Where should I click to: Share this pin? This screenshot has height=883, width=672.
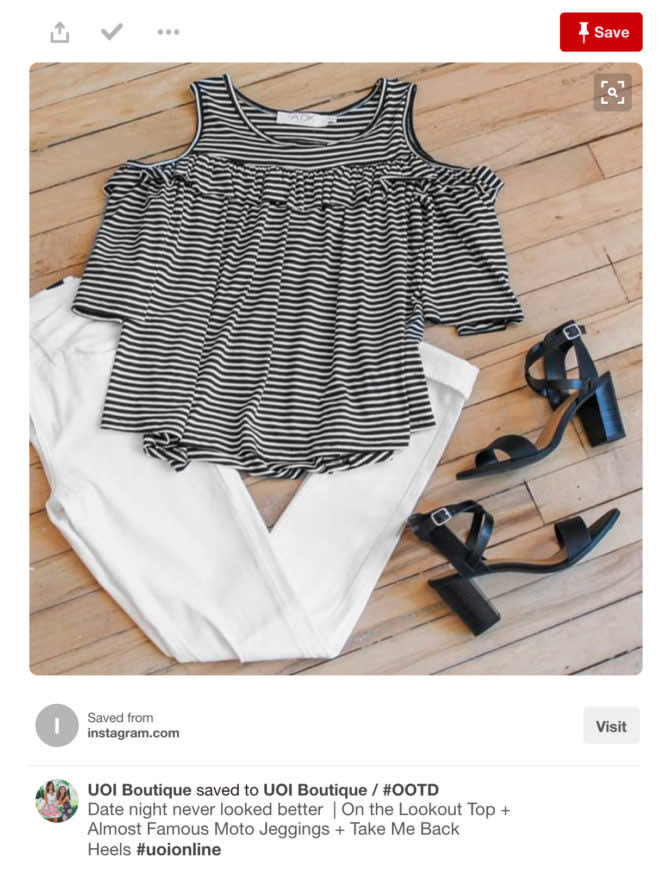click(x=60, y=32)
